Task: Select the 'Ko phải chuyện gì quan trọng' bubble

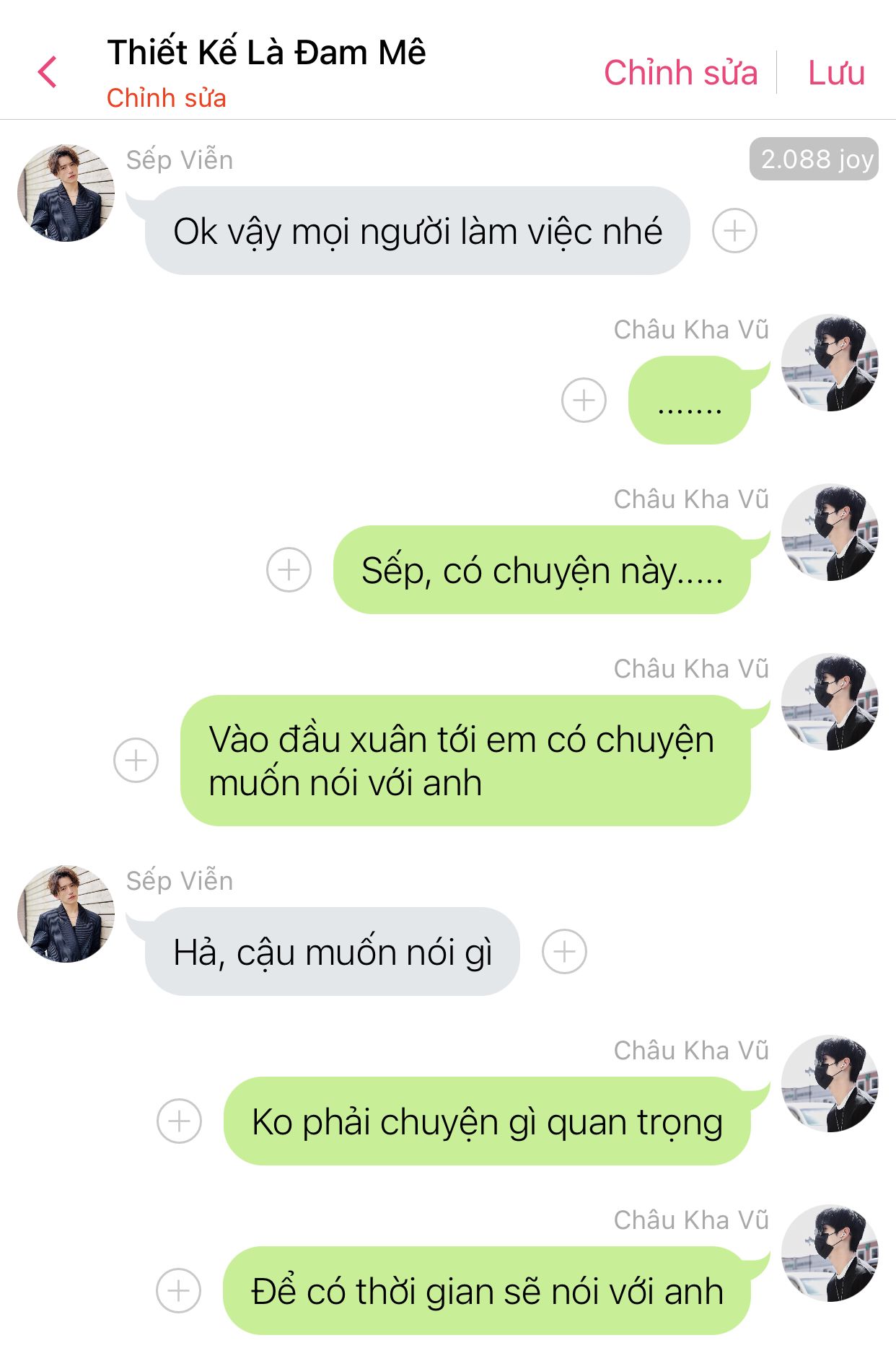Action: 487,1121
